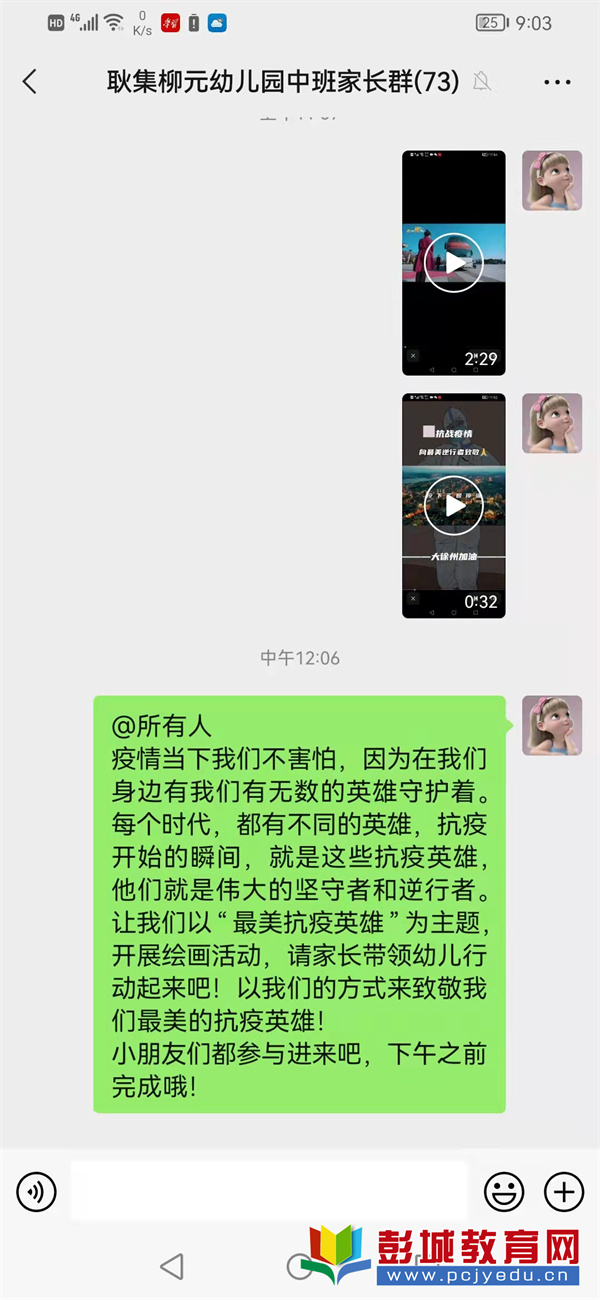
Task: Go back from the group chat
Action: pyautogui.click(x=29, y=82)
